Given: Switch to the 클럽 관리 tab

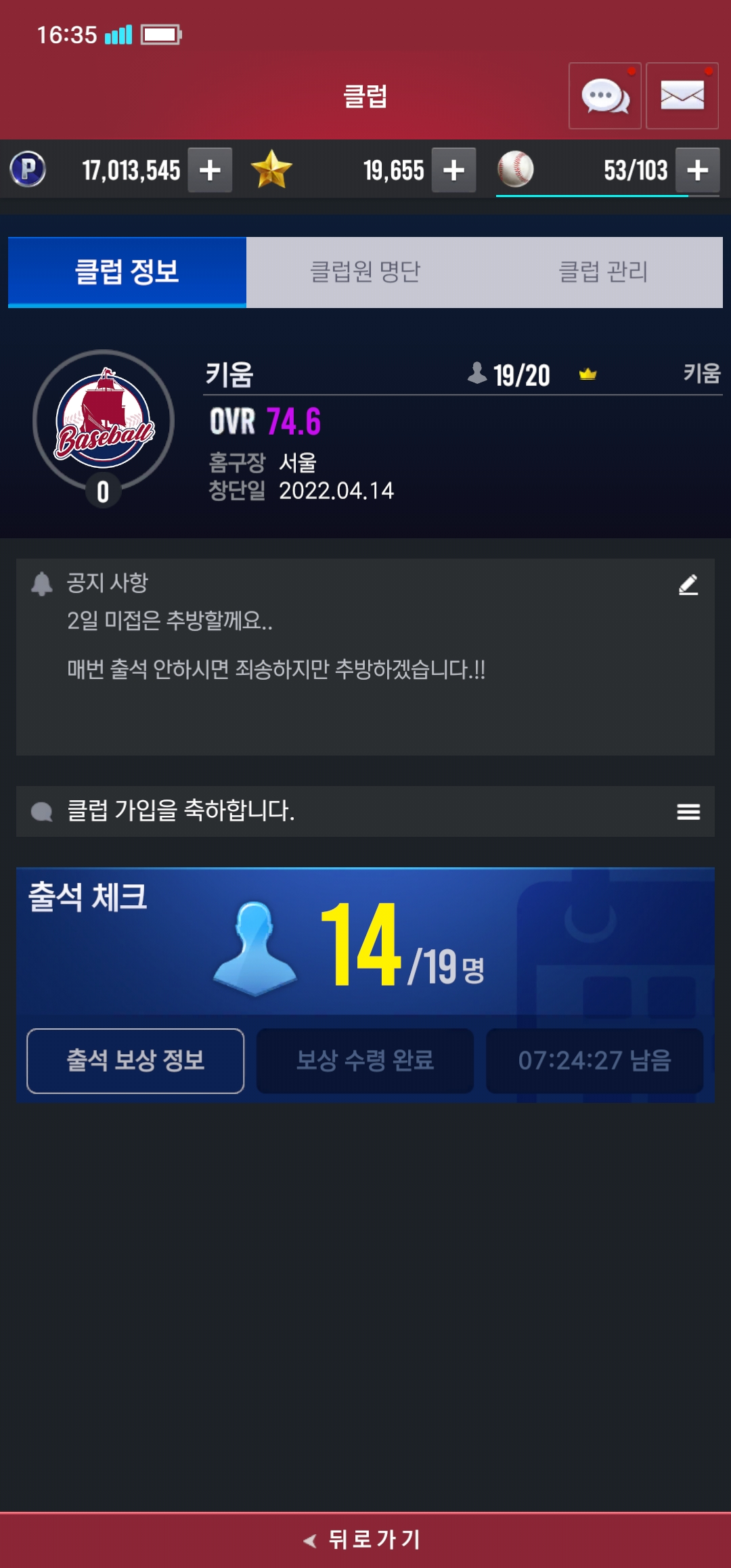Looking at the screenshot, I should pyautogui.click(x=603, y=272).
